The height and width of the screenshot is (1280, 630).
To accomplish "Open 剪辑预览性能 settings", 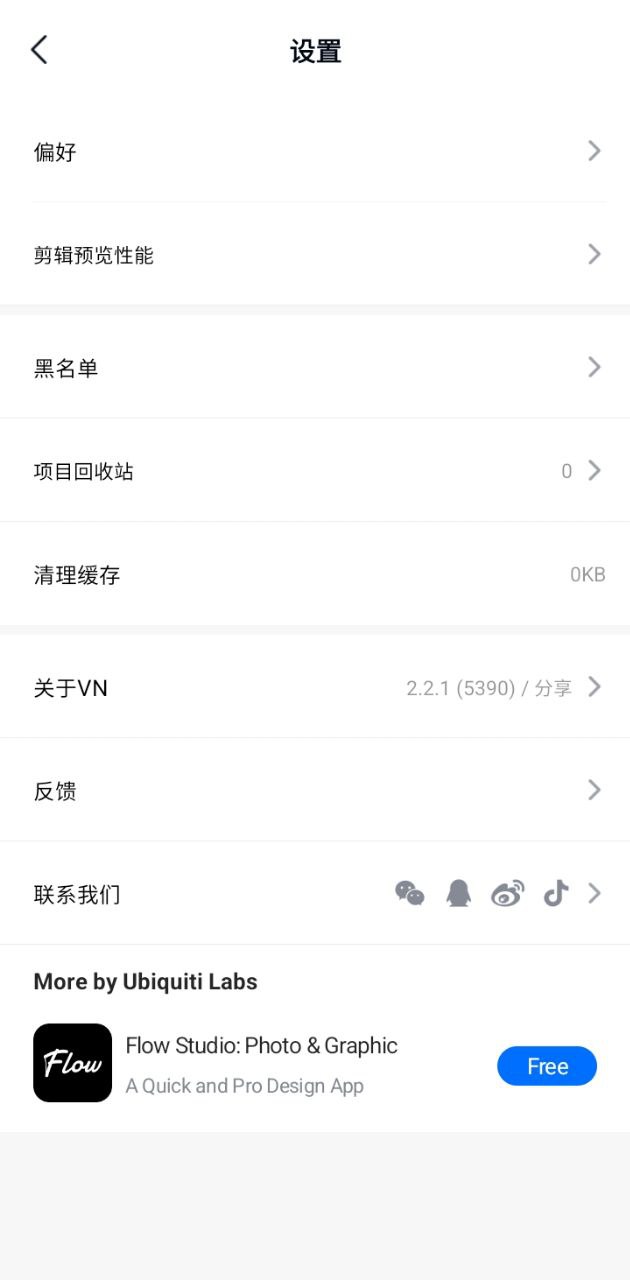I will pos(315,255).
